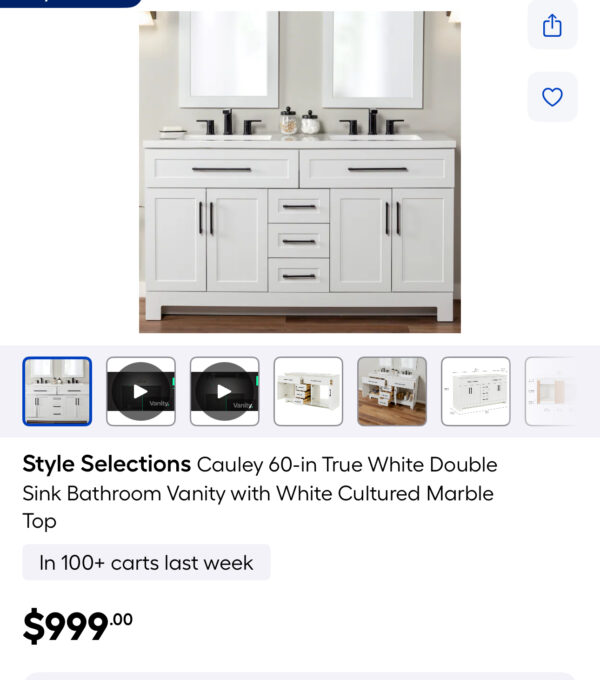Share this vanity product
Screen dimensions: 600x680
click(552, 26)
